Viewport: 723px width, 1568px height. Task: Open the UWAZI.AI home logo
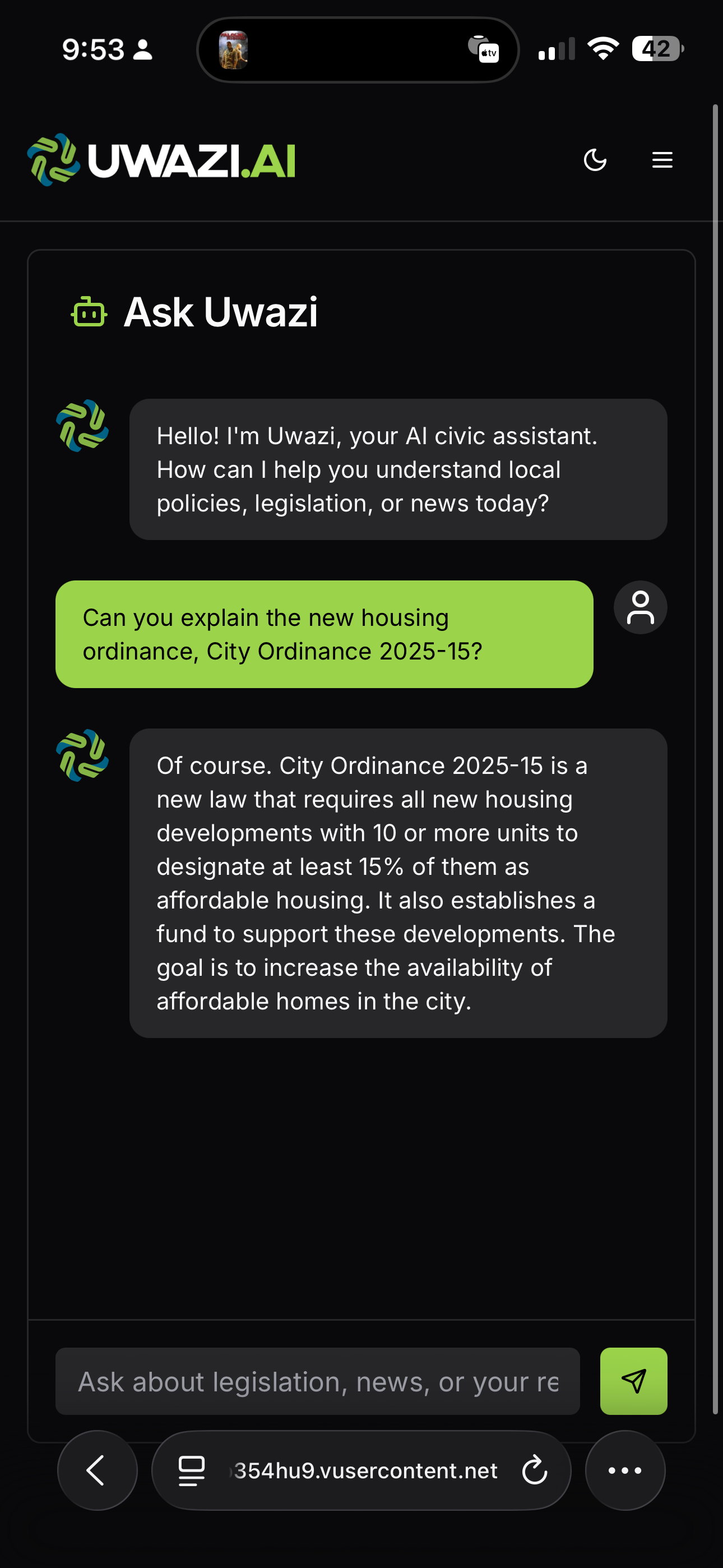(161, 160)
